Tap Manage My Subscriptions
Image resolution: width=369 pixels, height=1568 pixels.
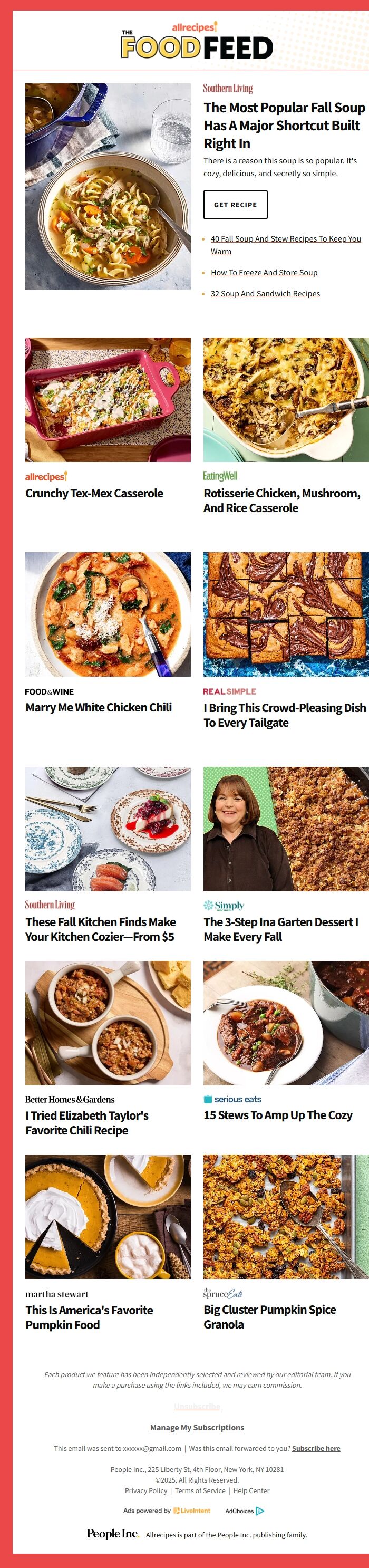tap(197, 1427)
